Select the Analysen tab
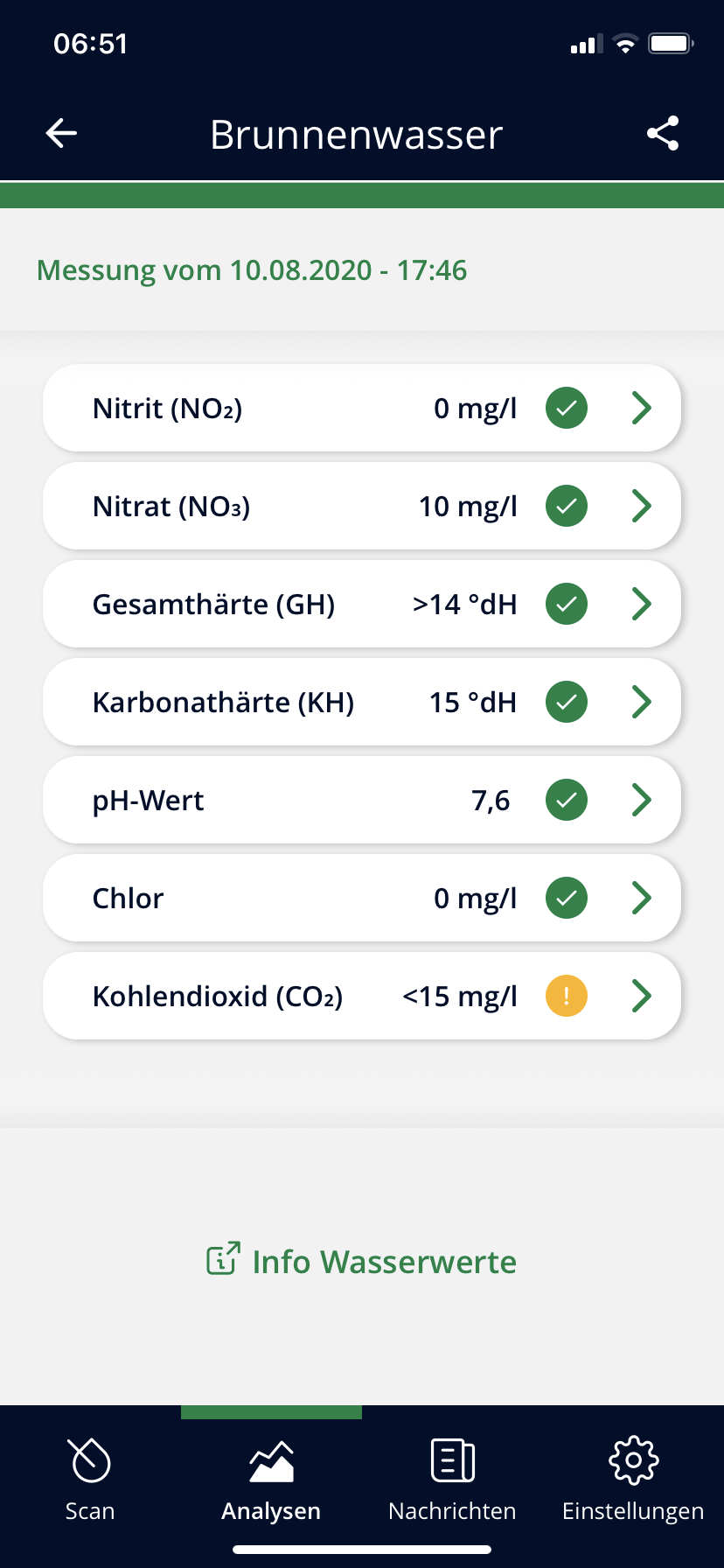Screen dimensions: 724x1568 click(271, 1479)
